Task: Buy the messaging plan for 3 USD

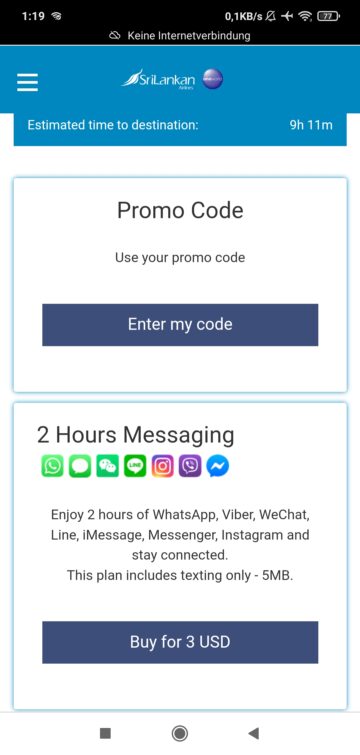Action: [x=180, y=642]
